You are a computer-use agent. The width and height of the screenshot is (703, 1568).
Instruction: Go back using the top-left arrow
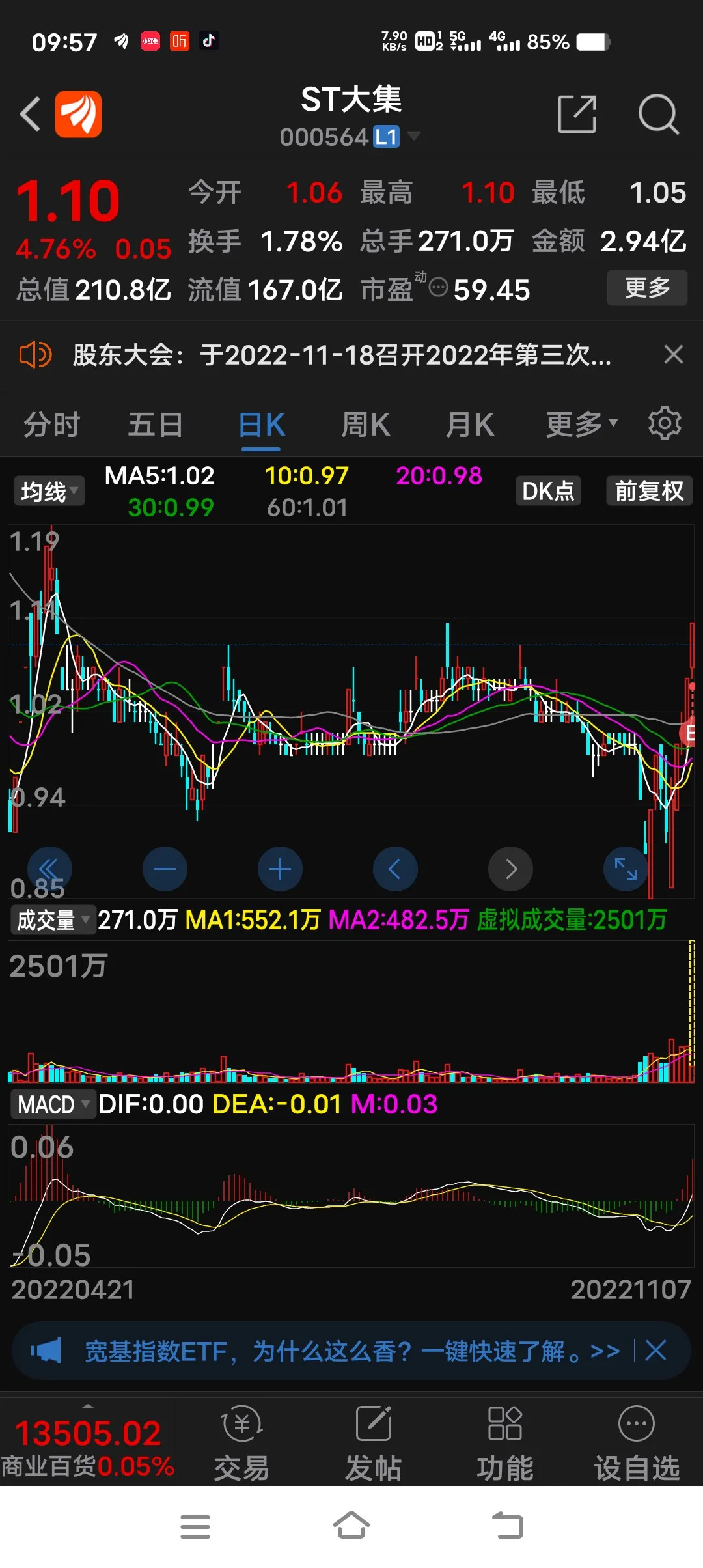pyautogui.click(x=30, y=114)
